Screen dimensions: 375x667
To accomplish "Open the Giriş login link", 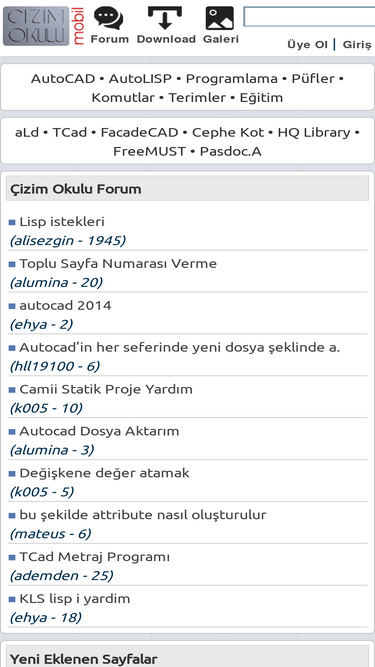I will [x=357, y=45].
